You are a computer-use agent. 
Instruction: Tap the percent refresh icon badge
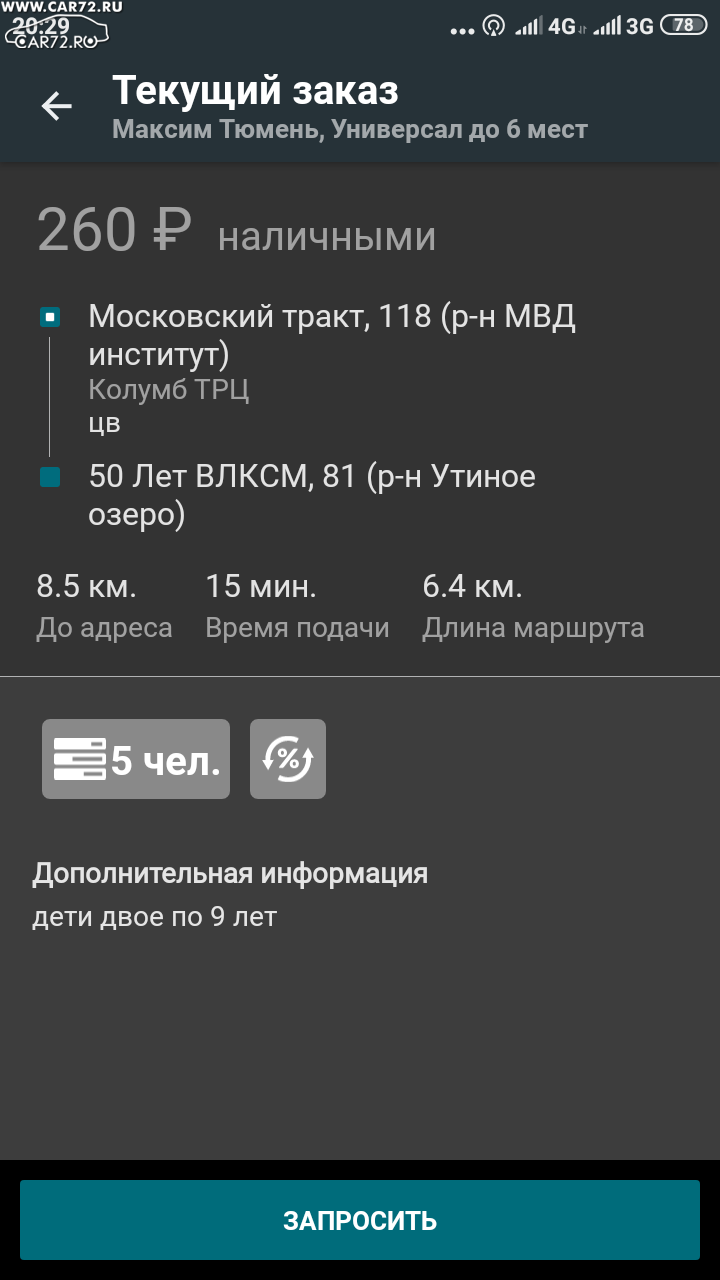click(x=288, y=759)
